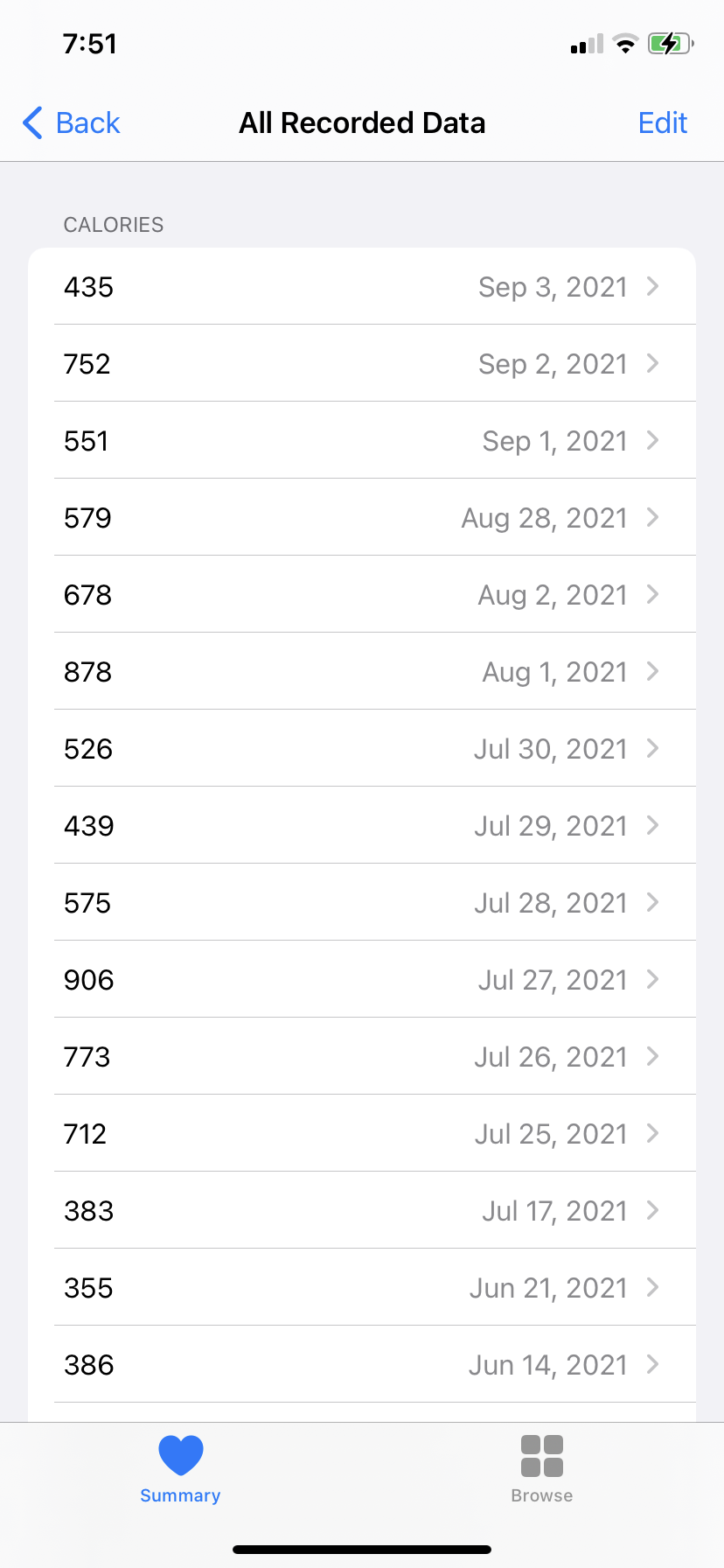Tap the Edit button
Viewport: 724px width, 1568px height.
click(662, 122)
